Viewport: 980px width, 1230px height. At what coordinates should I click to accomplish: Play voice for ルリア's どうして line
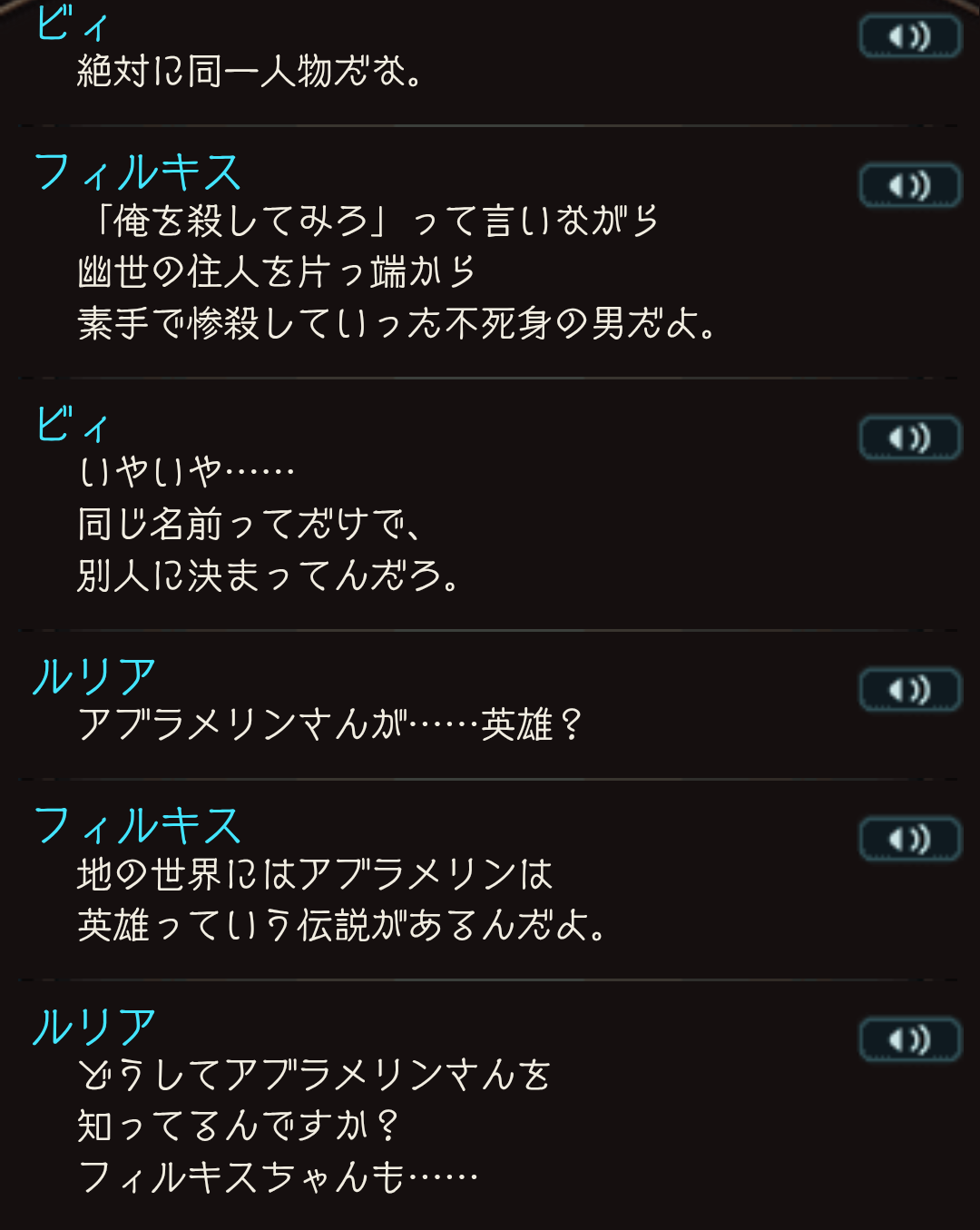(x=909, y=1039)
